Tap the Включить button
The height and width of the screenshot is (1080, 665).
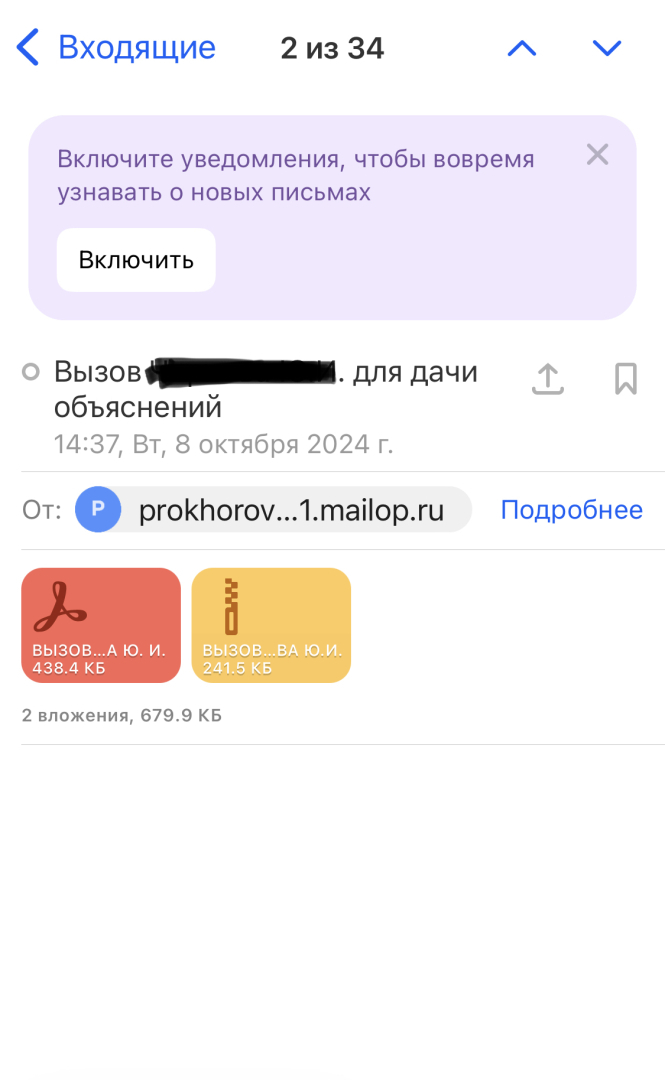pos(136,260)
